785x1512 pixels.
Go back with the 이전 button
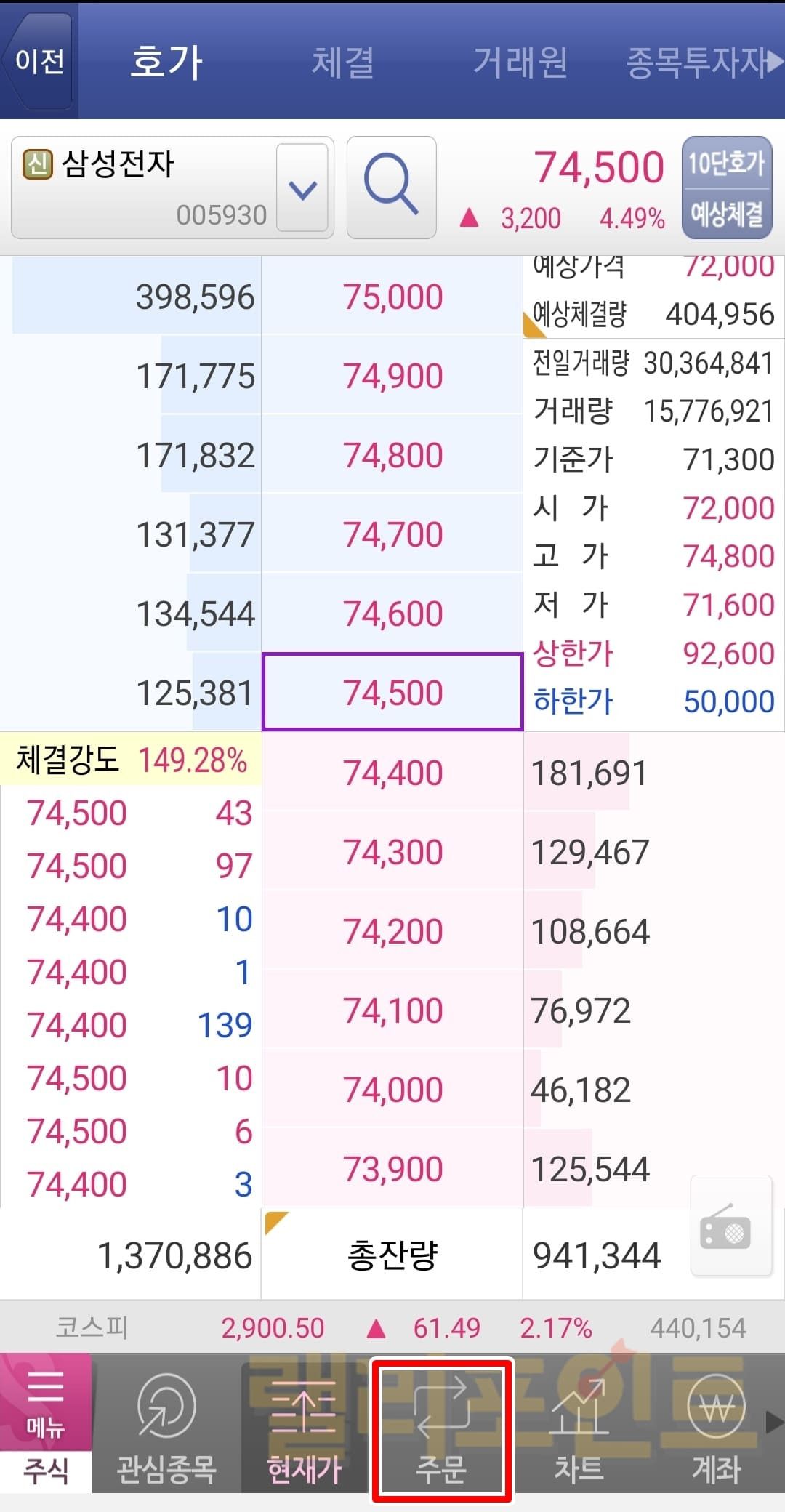tap(39, 62)
